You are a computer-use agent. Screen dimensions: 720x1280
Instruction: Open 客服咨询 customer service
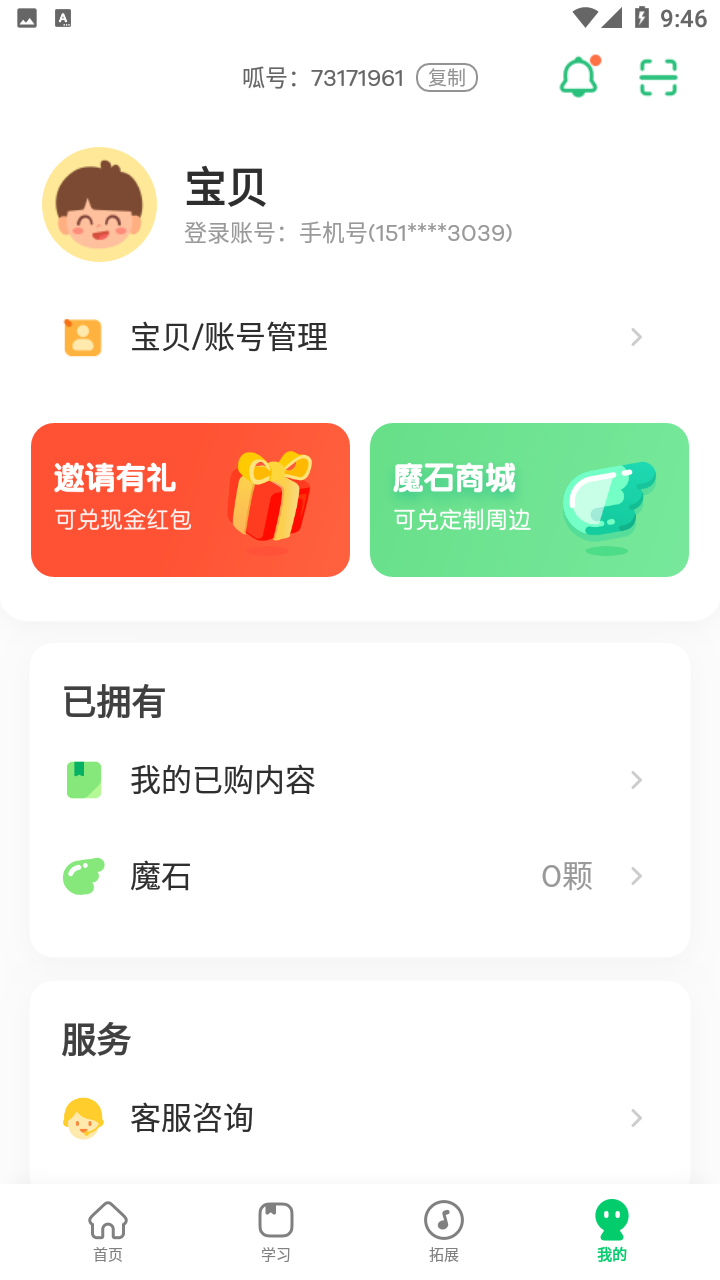[355, 1118]
